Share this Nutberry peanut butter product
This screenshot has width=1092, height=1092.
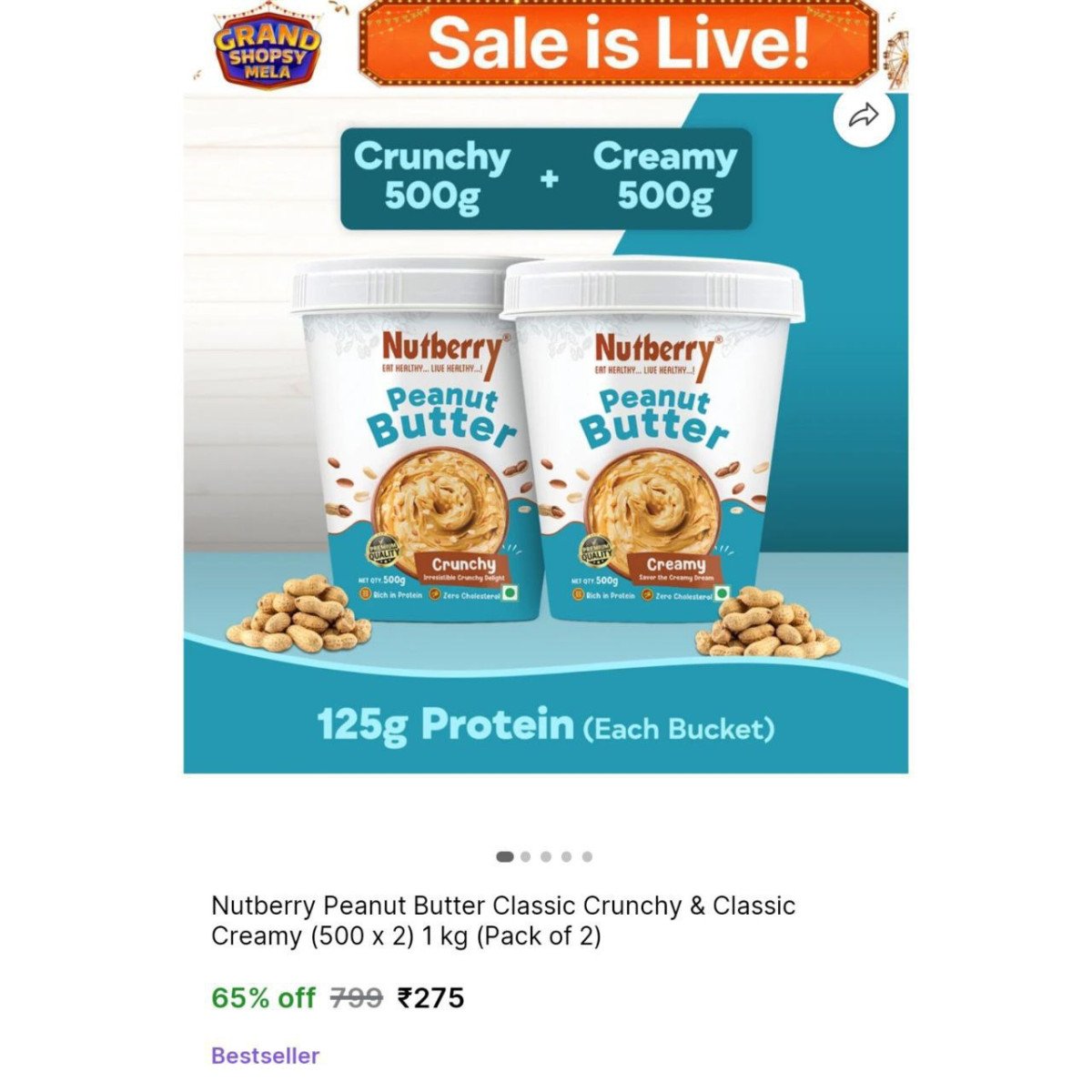tap(864, 116)
